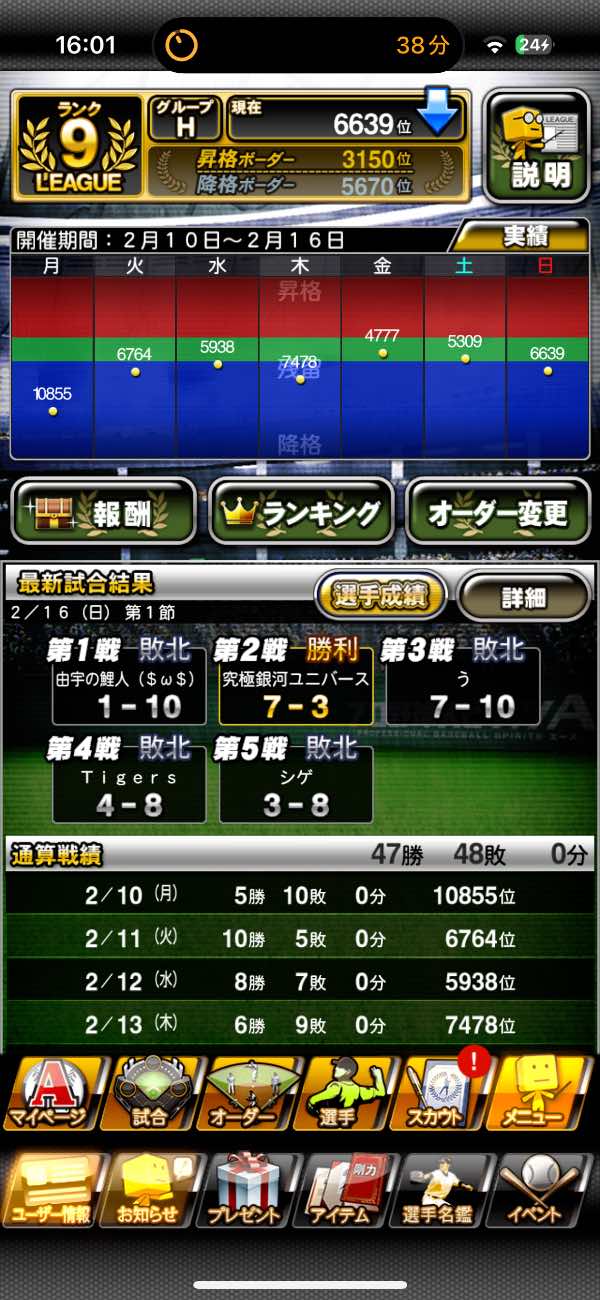Open the 試合 games section
The image size is (600, 1300).
pos(150,1097)
